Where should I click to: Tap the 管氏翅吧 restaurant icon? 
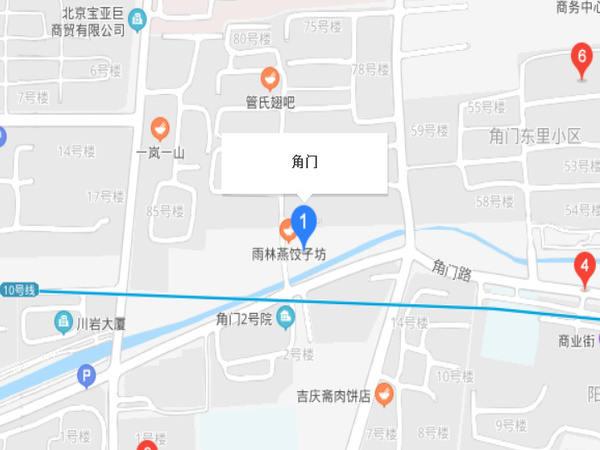269,77
